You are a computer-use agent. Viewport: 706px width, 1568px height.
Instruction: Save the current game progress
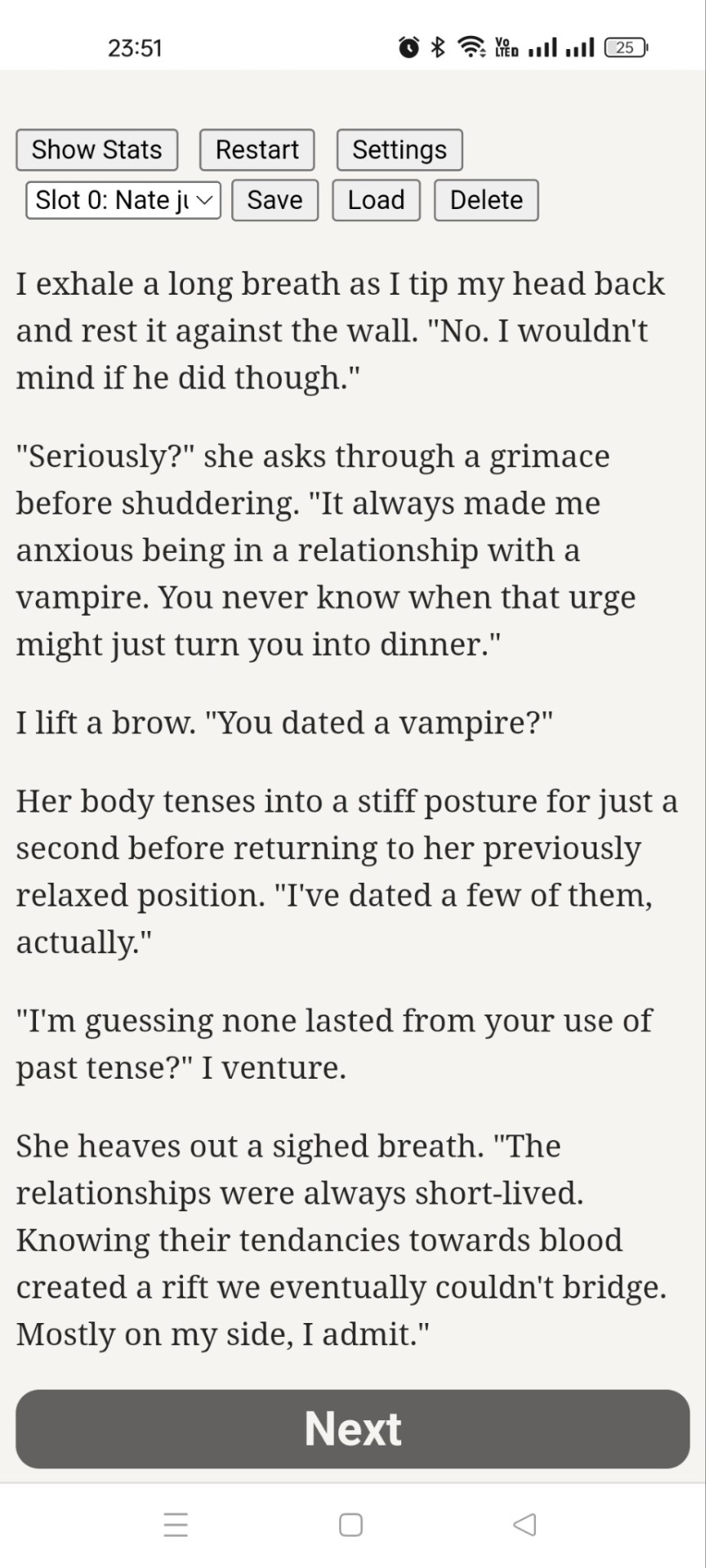(275, 200)
